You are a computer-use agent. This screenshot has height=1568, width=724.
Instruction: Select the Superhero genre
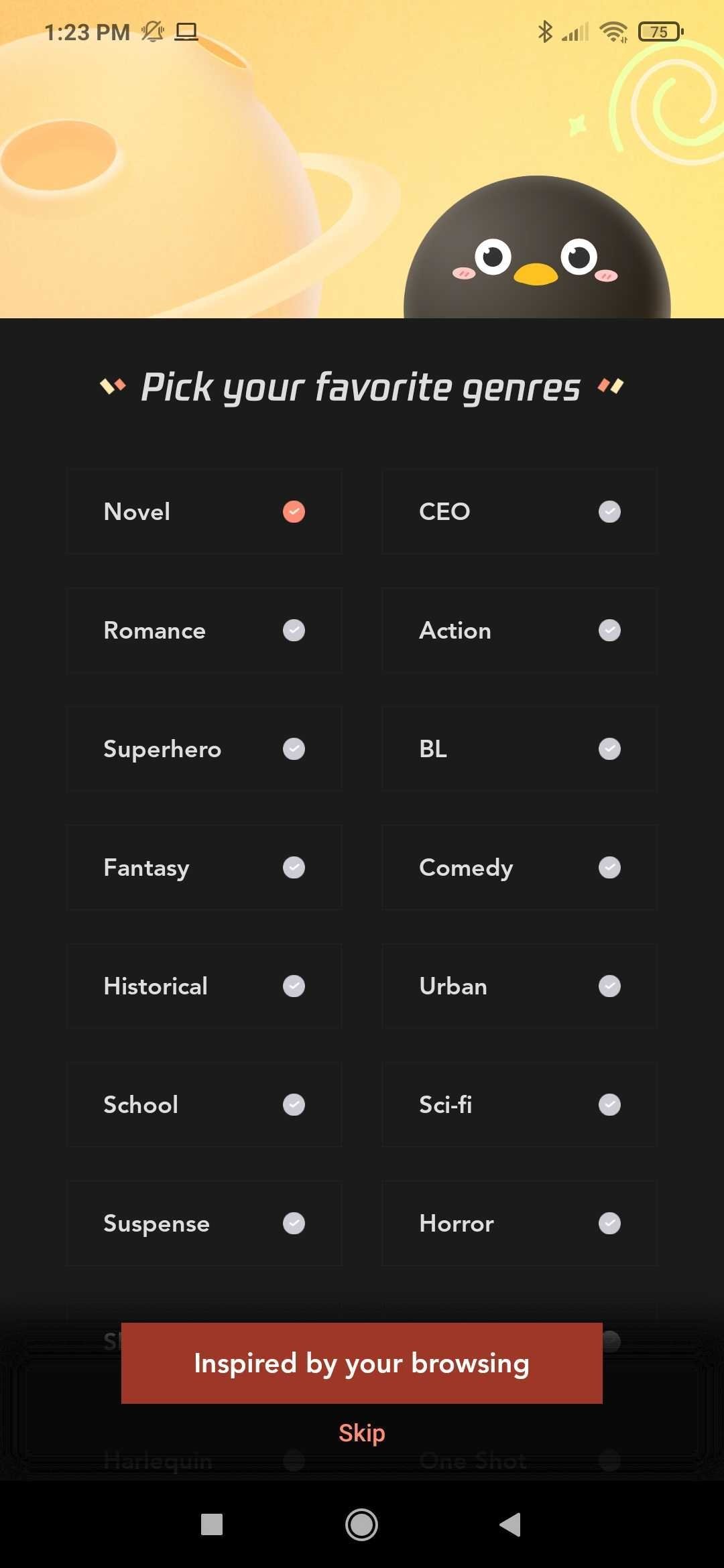(x=204, y=749)
